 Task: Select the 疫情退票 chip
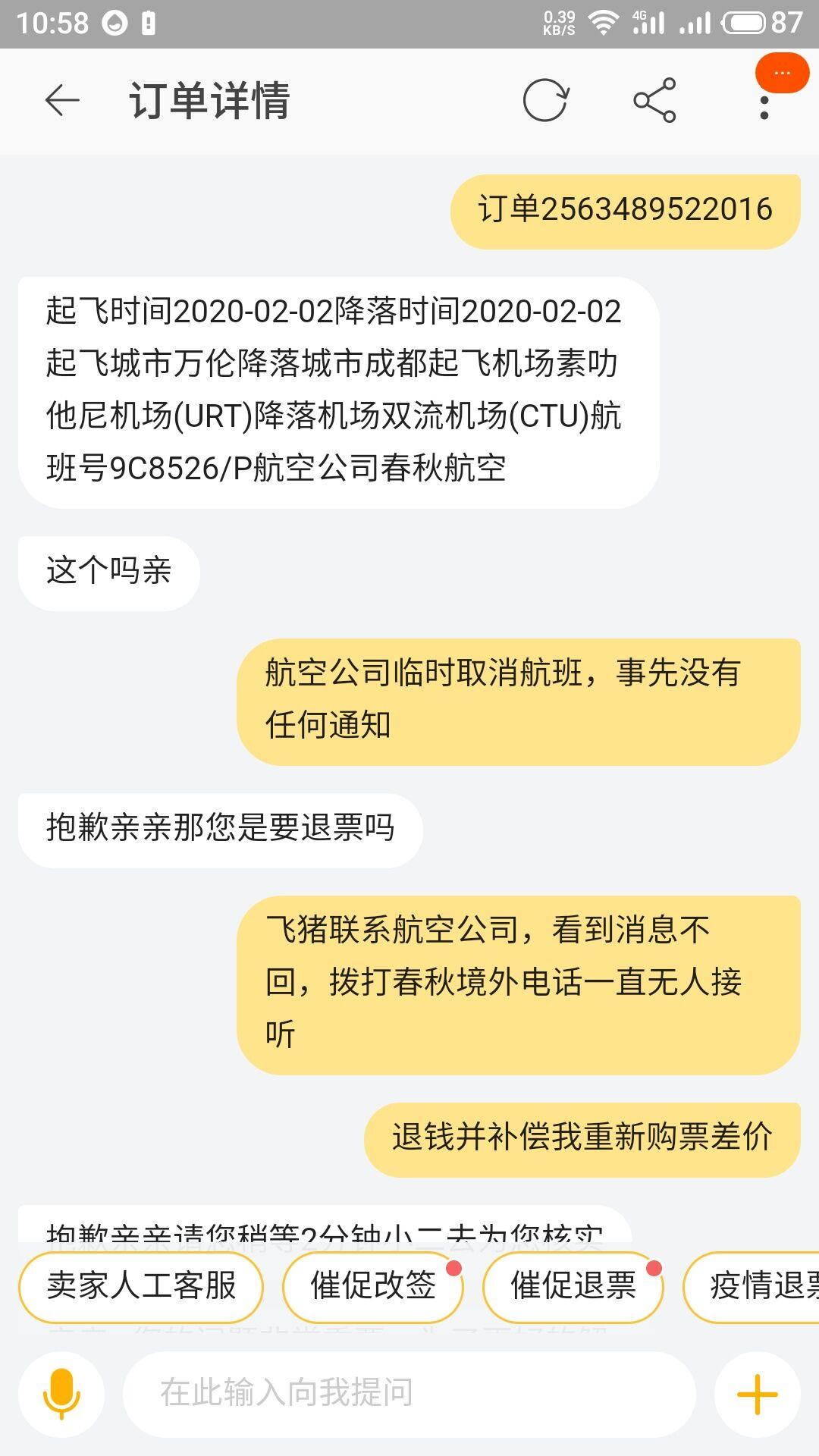758,1286
